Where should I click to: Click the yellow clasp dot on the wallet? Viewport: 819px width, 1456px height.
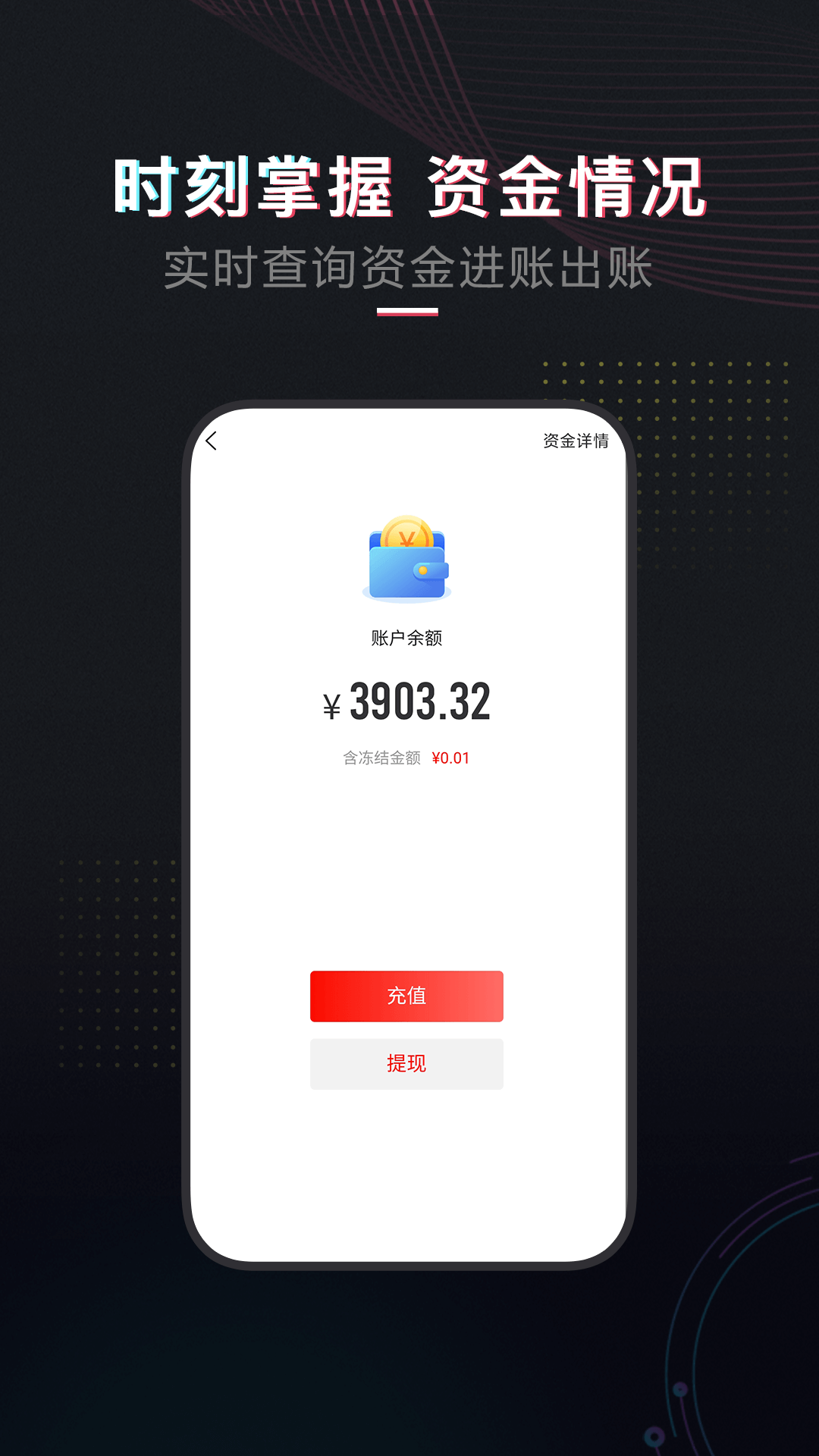click(425, 570)
